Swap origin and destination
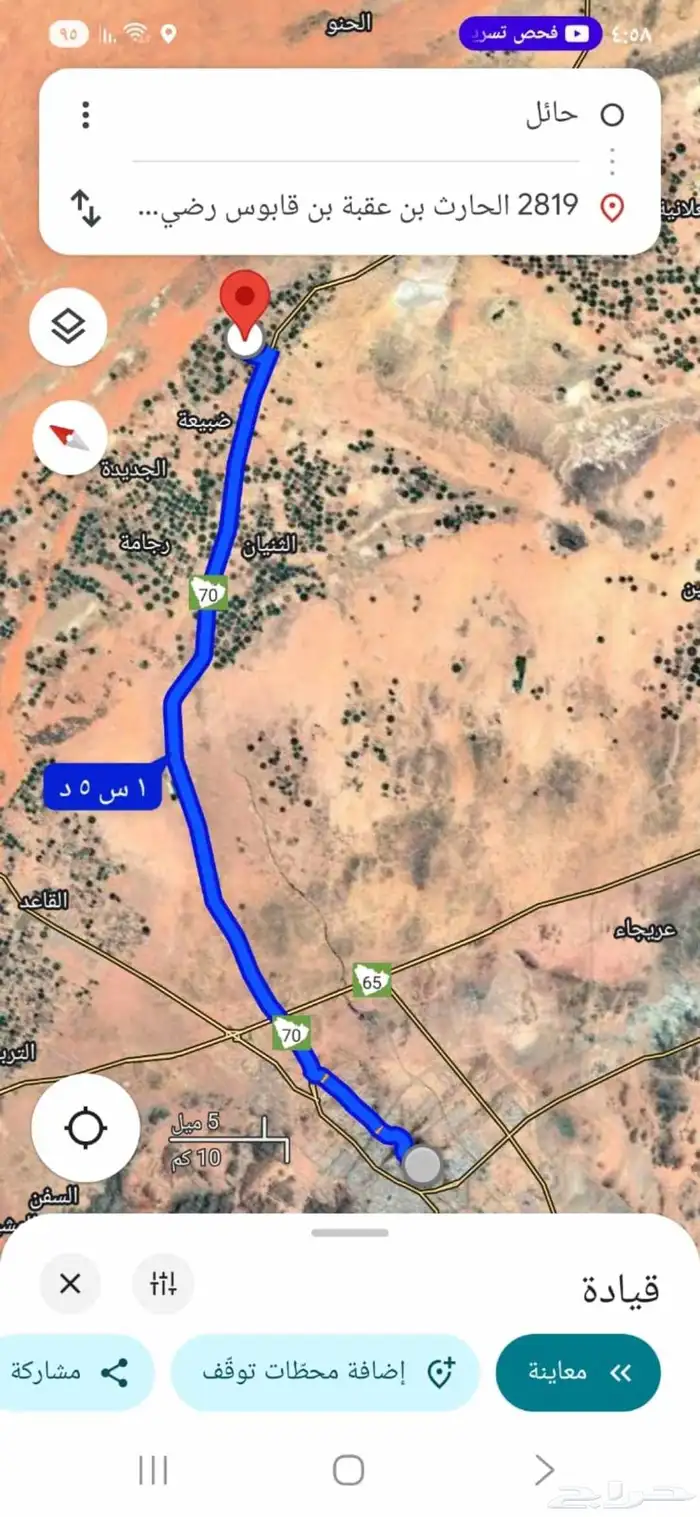700x1517 pixels. point(86,208)
